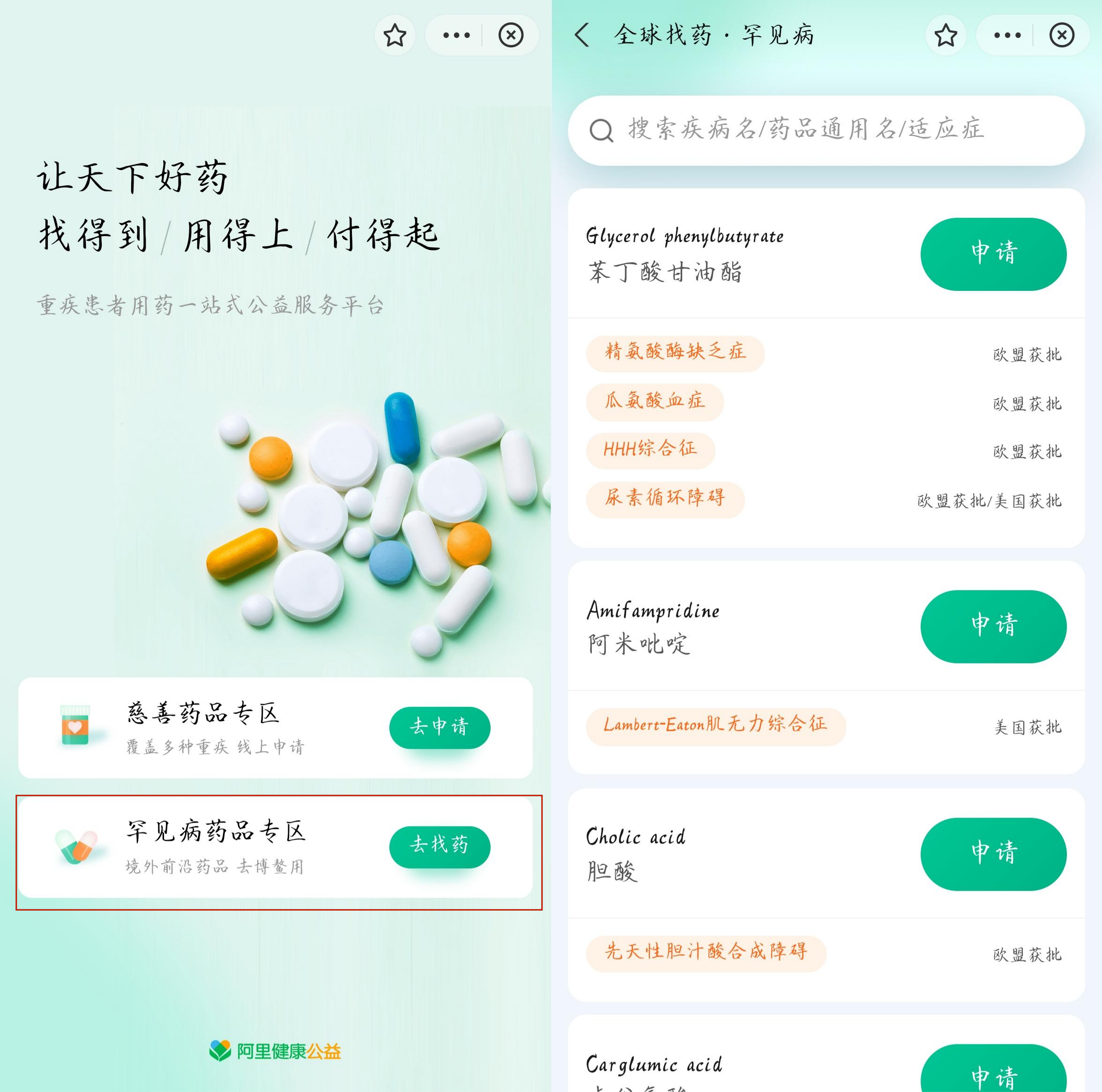Select the HHH综合征 indication chip
1102x1092 pixels.
click(650, 450)
